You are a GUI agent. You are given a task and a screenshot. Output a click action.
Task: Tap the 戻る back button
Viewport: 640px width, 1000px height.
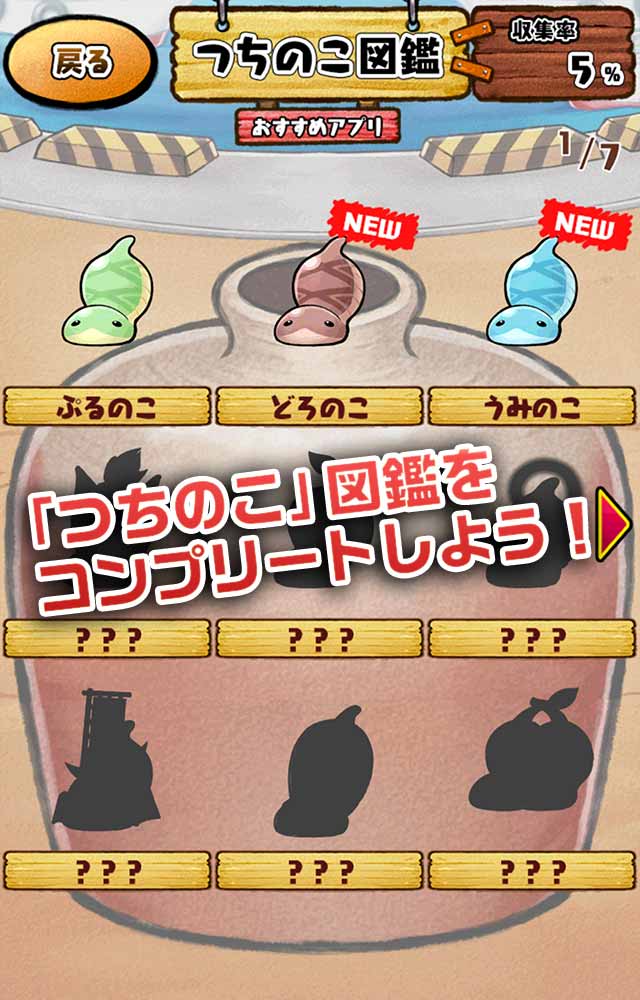pos(84,62)
